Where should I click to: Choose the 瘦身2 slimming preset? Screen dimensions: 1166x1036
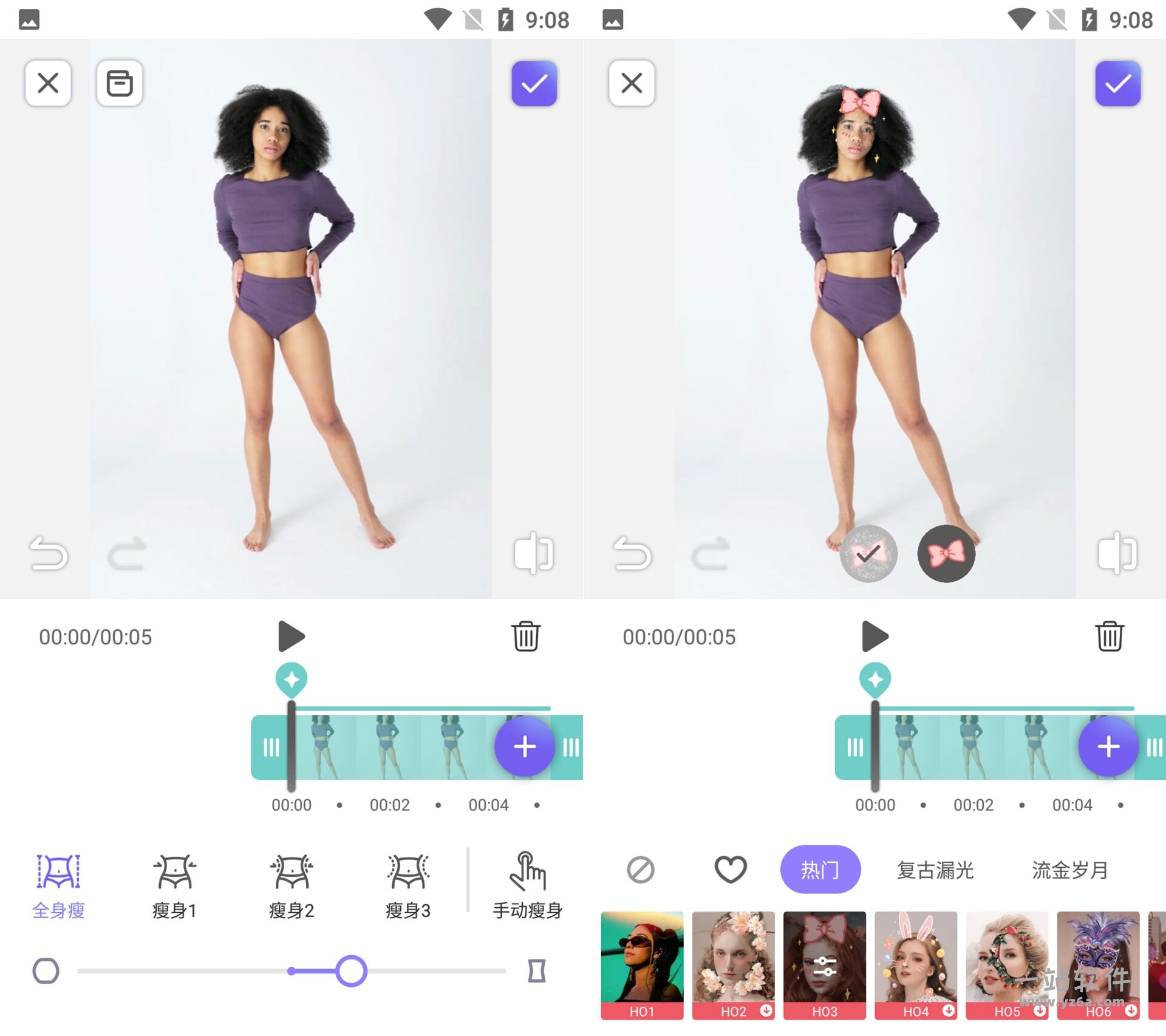pyautogui.click(x=291, y=885)
